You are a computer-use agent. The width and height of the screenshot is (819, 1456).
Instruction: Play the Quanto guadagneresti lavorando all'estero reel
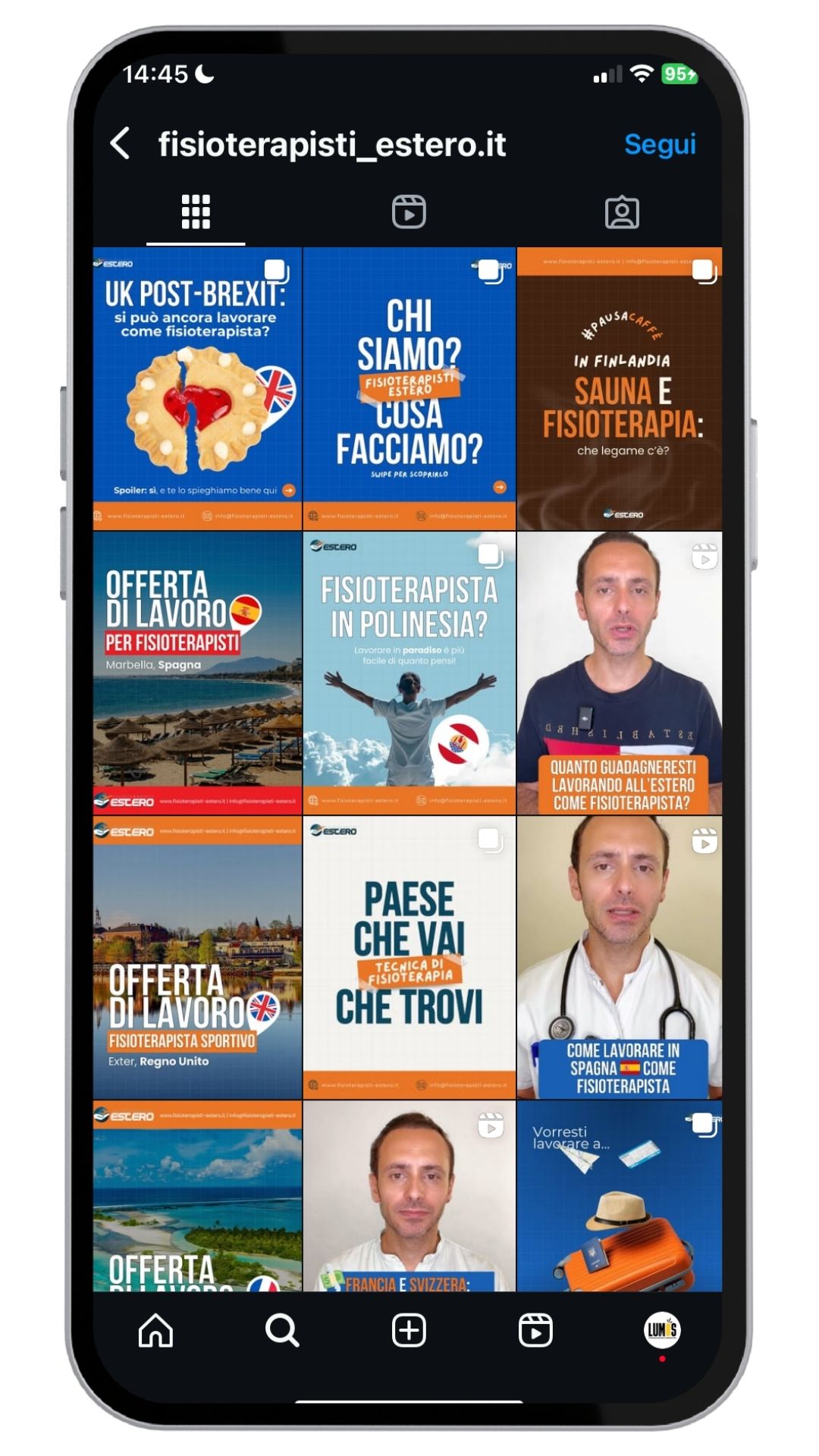[x=620, y=673]
